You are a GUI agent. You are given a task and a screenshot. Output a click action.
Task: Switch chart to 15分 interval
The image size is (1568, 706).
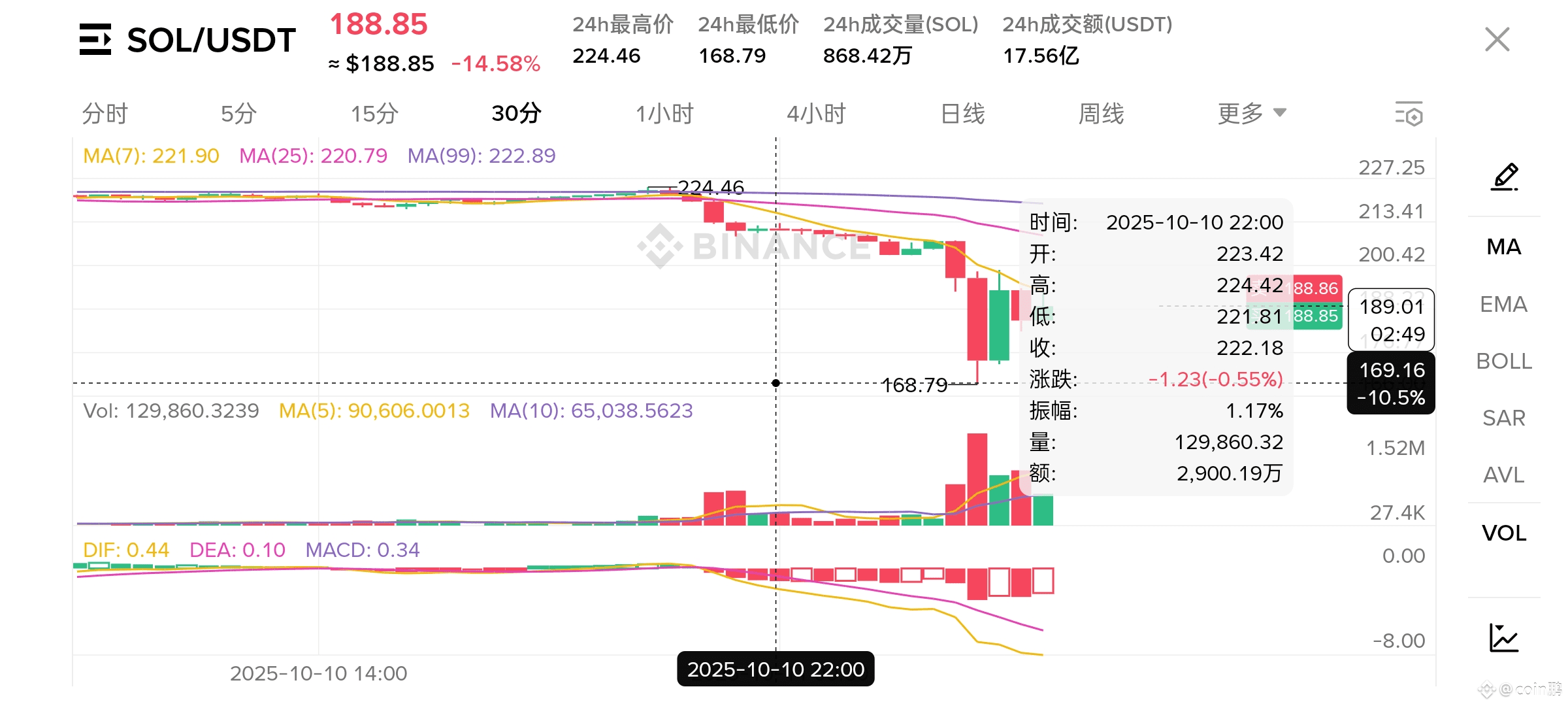pyautogui.click(x=374, y=114)
